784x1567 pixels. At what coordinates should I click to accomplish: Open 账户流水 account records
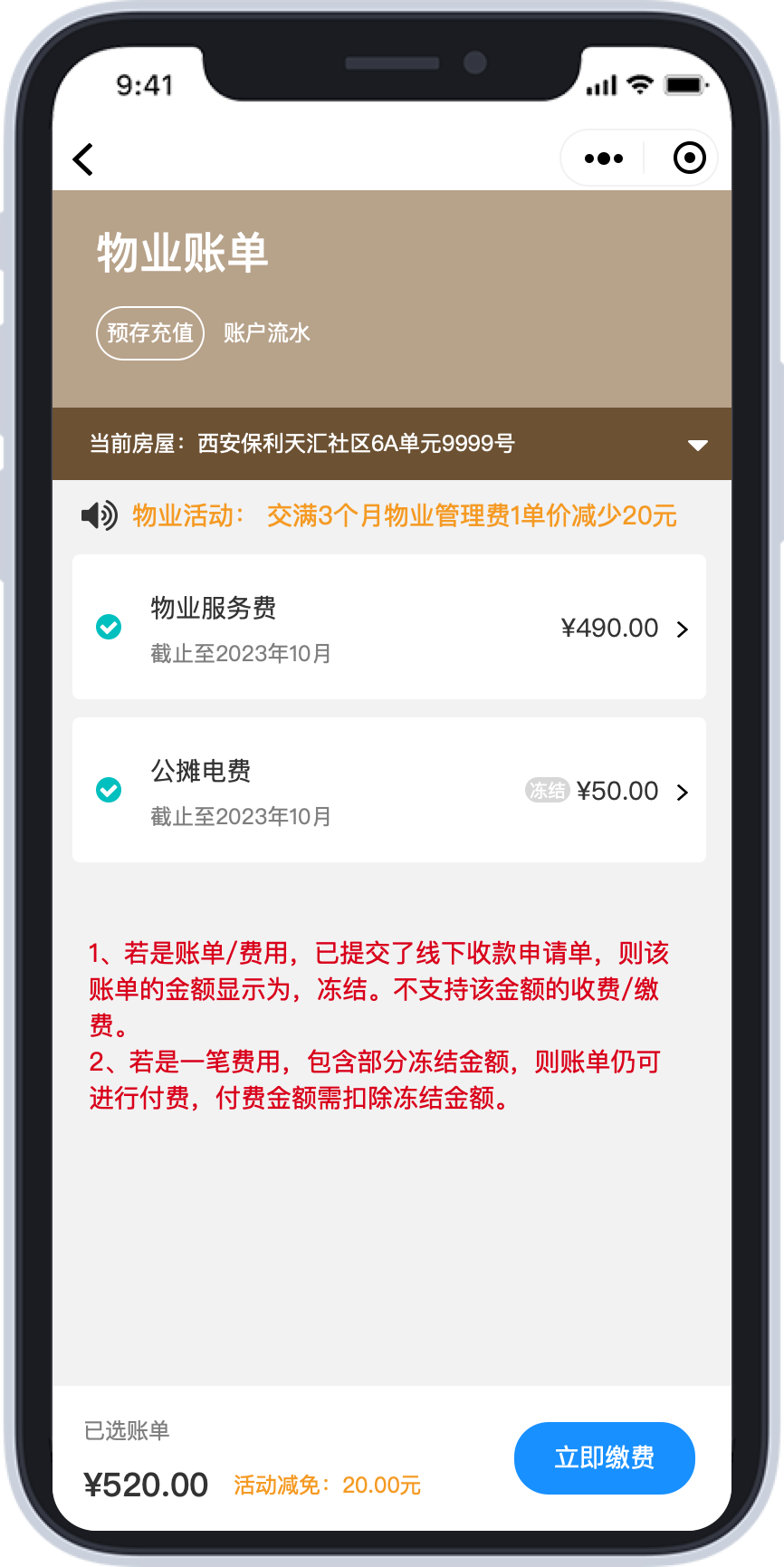coord(267,333)
